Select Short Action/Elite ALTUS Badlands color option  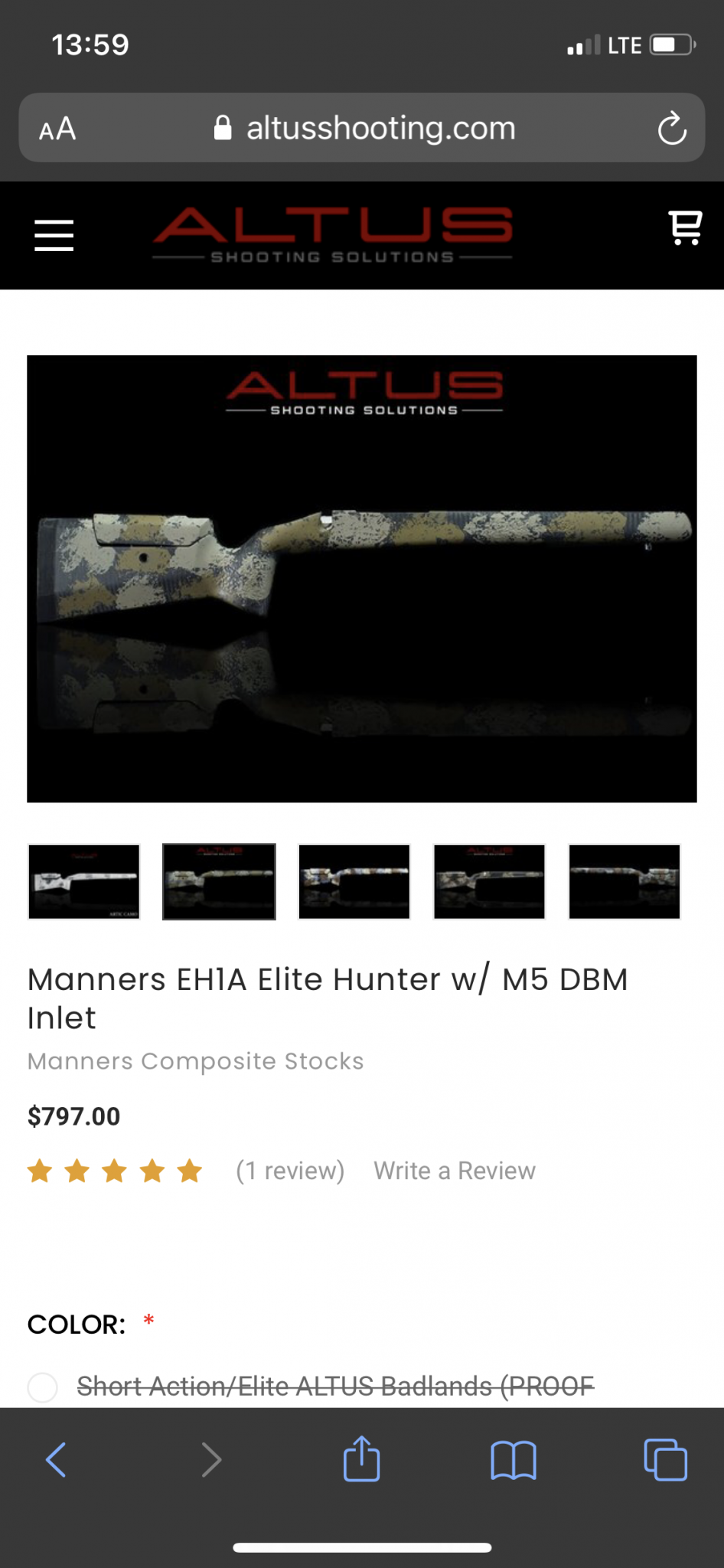click(x=43, y=1387)
